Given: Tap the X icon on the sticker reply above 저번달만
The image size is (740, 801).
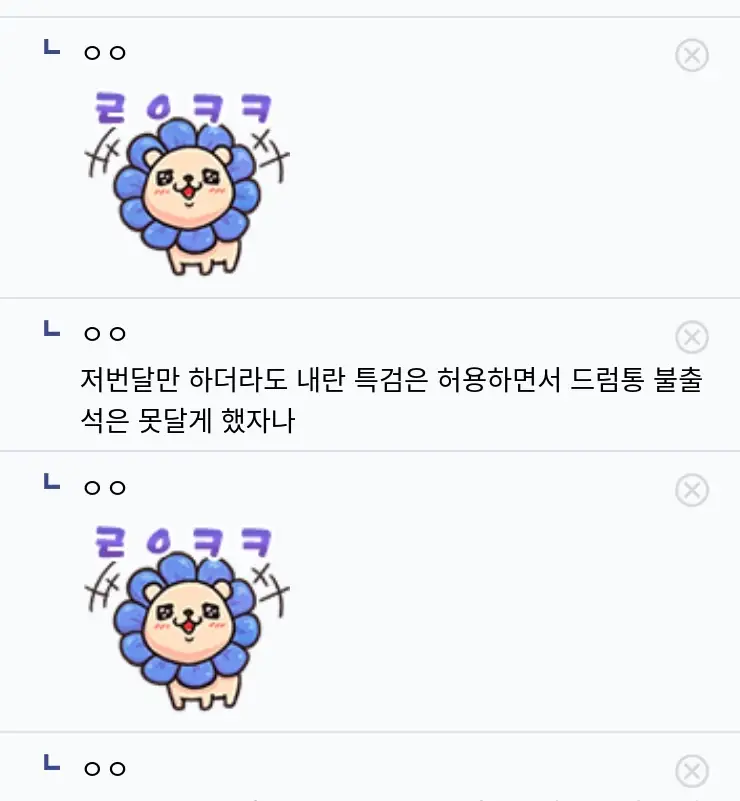Looking at the screenshot, I should [692, 55].
